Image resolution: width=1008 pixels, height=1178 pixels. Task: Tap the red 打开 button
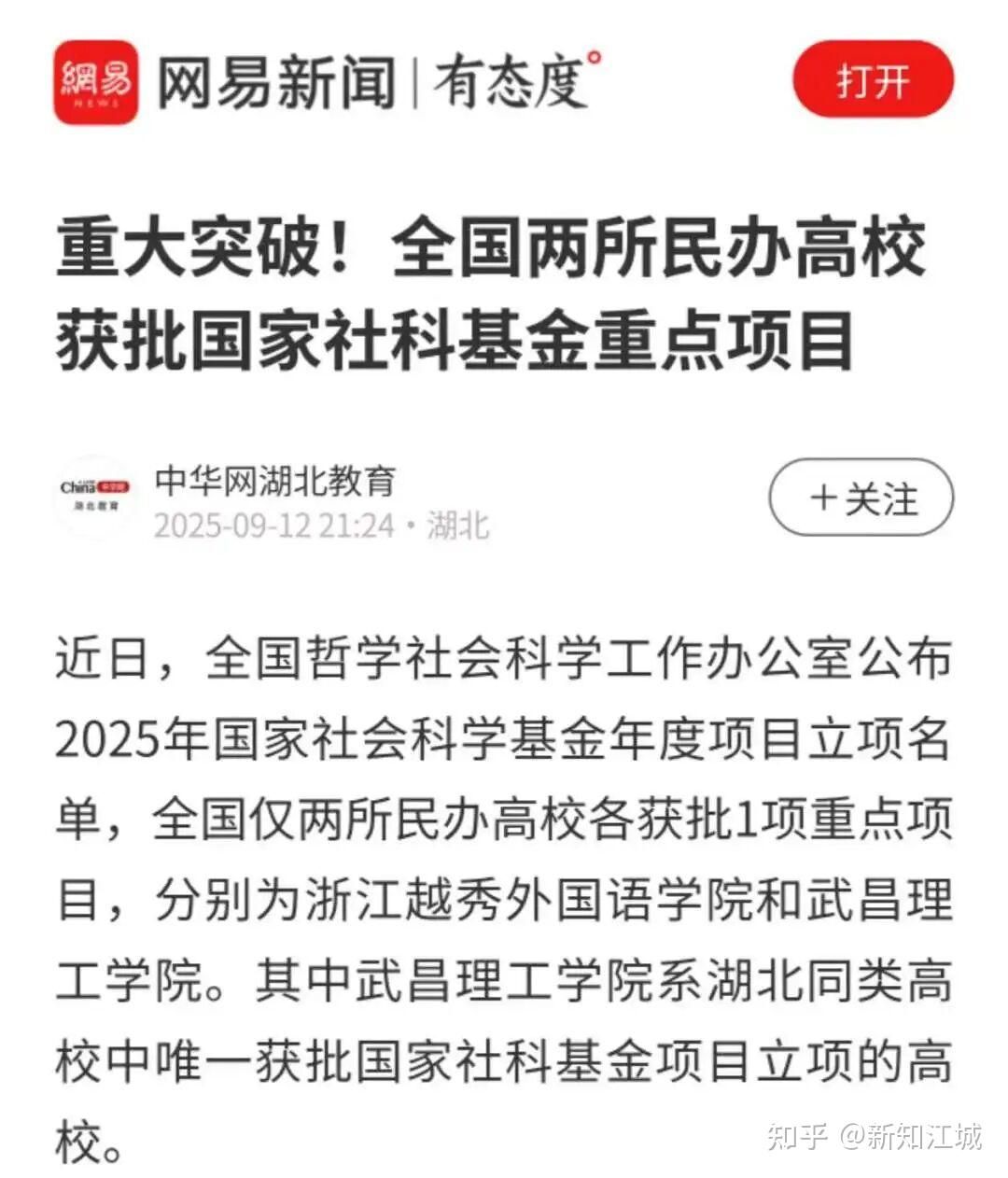click(873, 80)
